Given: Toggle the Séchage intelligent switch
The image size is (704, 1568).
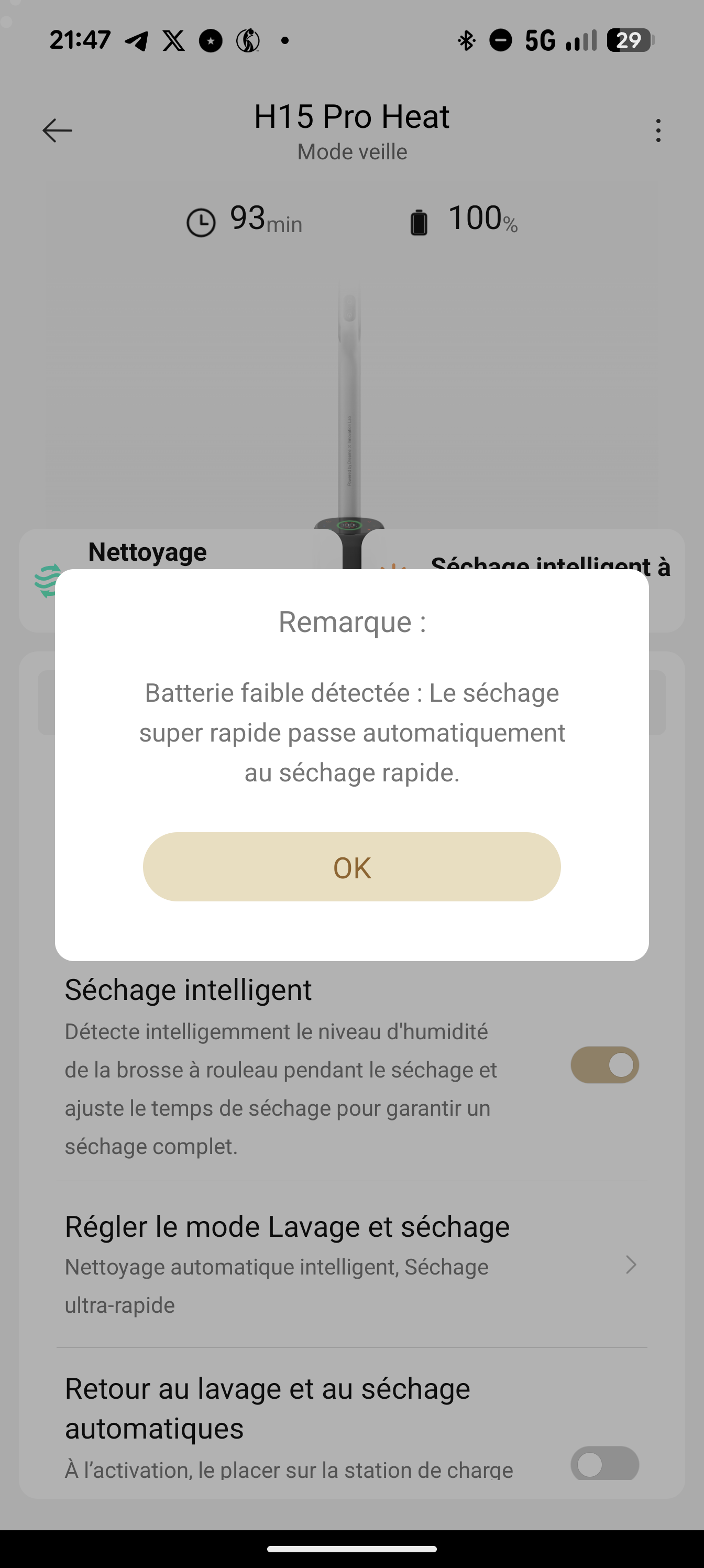Looking at the screenshot, I should tap(604, 1064).
